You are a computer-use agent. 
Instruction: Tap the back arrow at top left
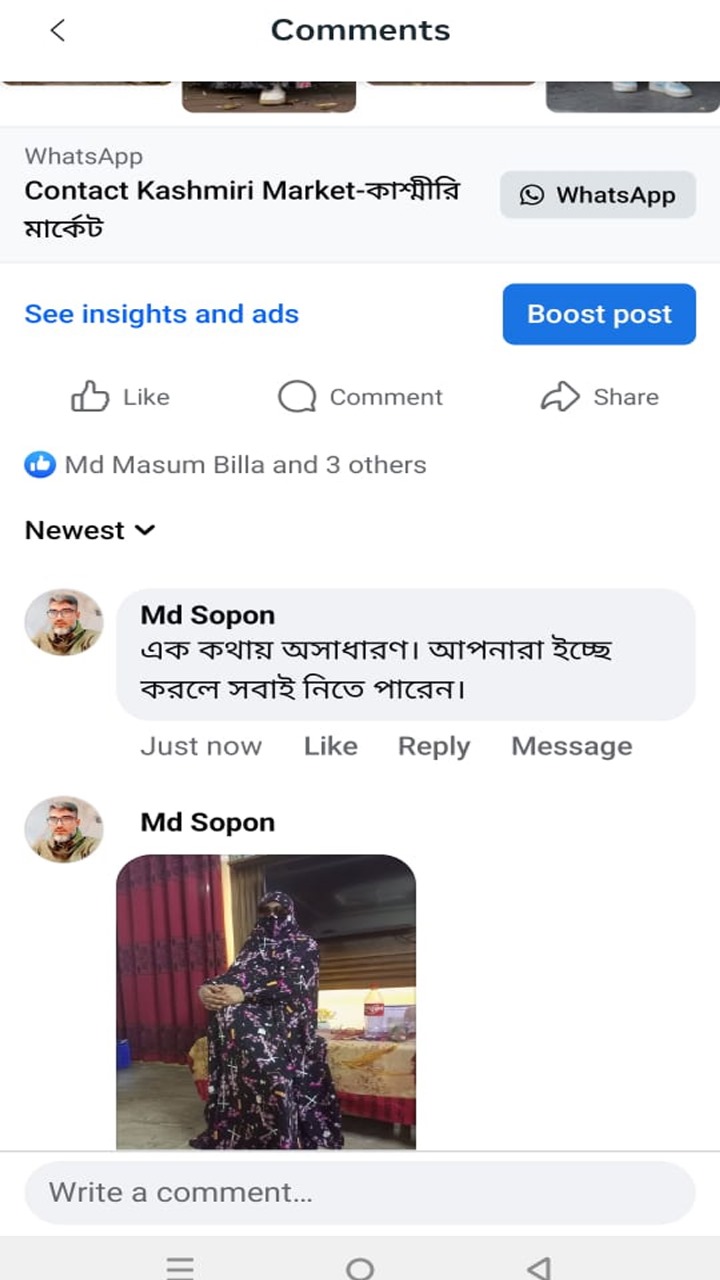click(x=57, y=31)
